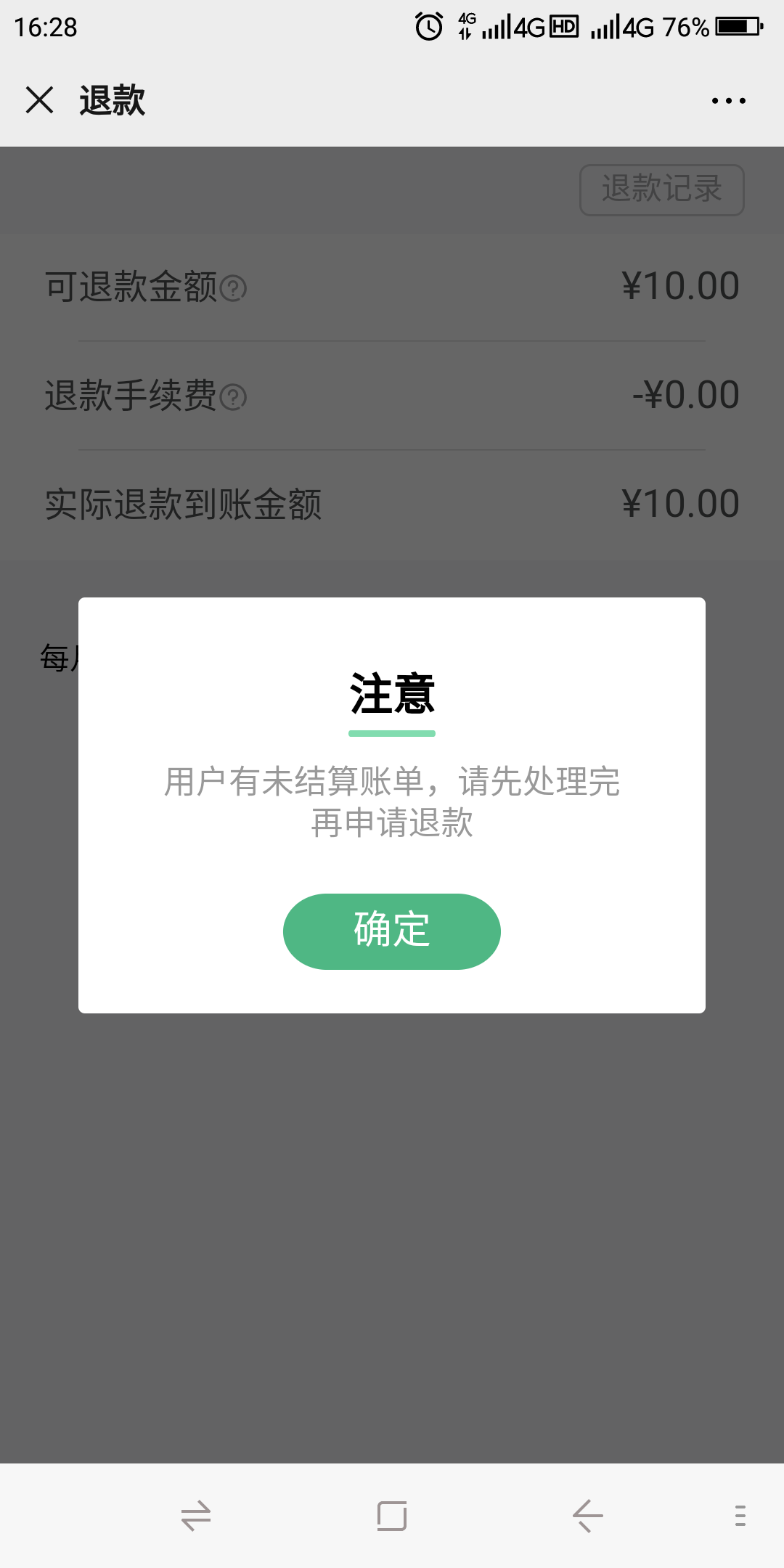
Task: Go to home via square button
Action: tap(392, 1516)
